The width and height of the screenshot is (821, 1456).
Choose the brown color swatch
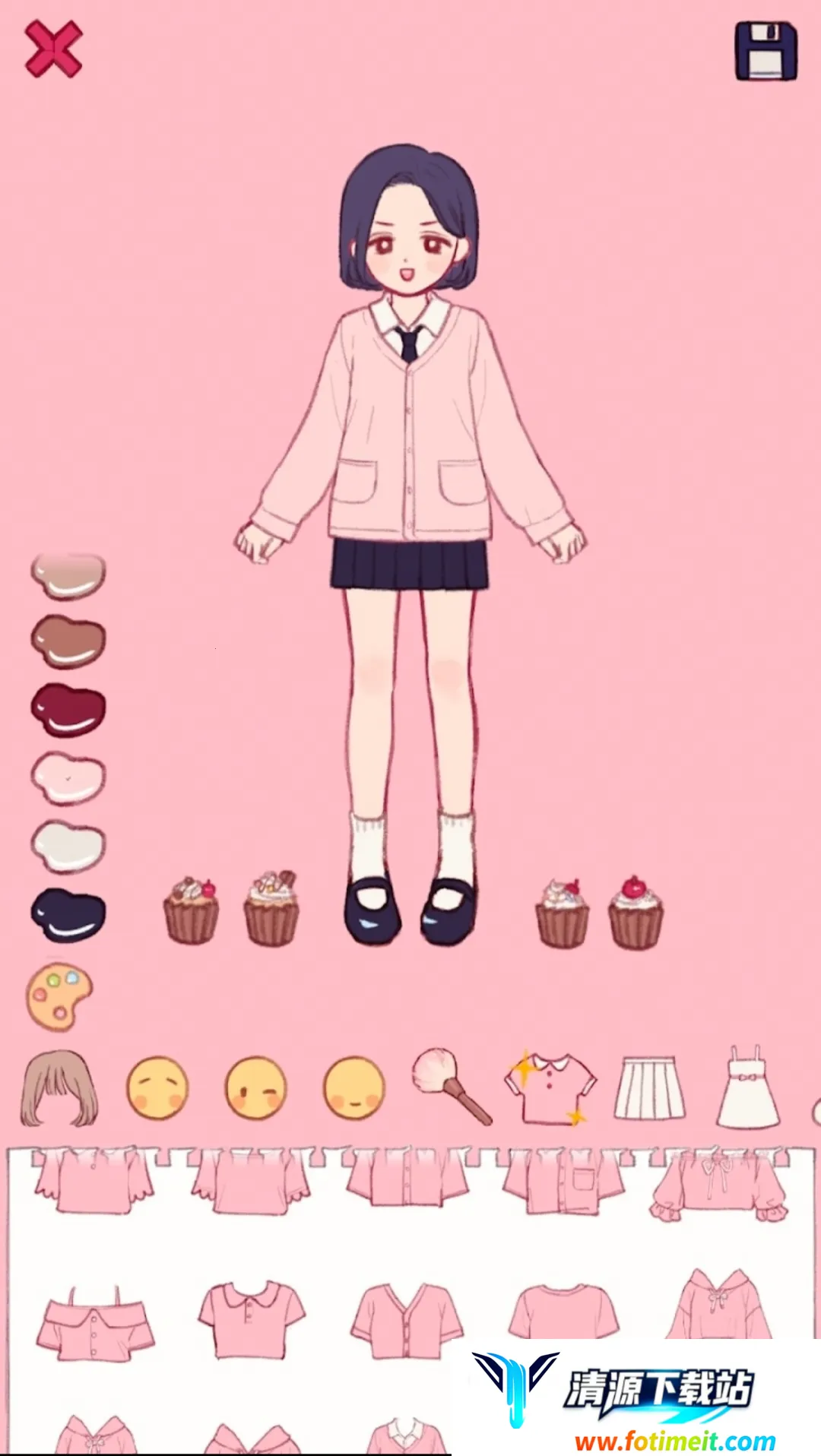click(x=68, y=642)
